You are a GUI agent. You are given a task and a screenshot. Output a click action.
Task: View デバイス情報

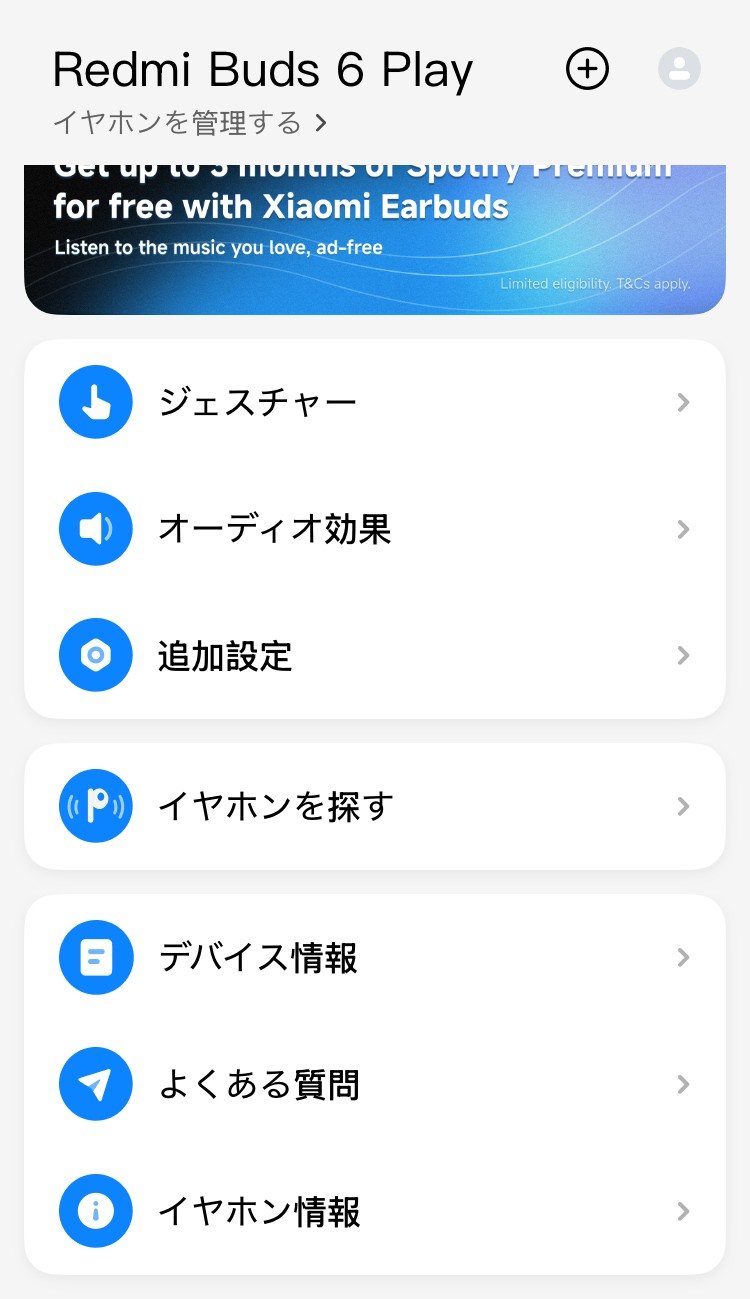point(375,958)
